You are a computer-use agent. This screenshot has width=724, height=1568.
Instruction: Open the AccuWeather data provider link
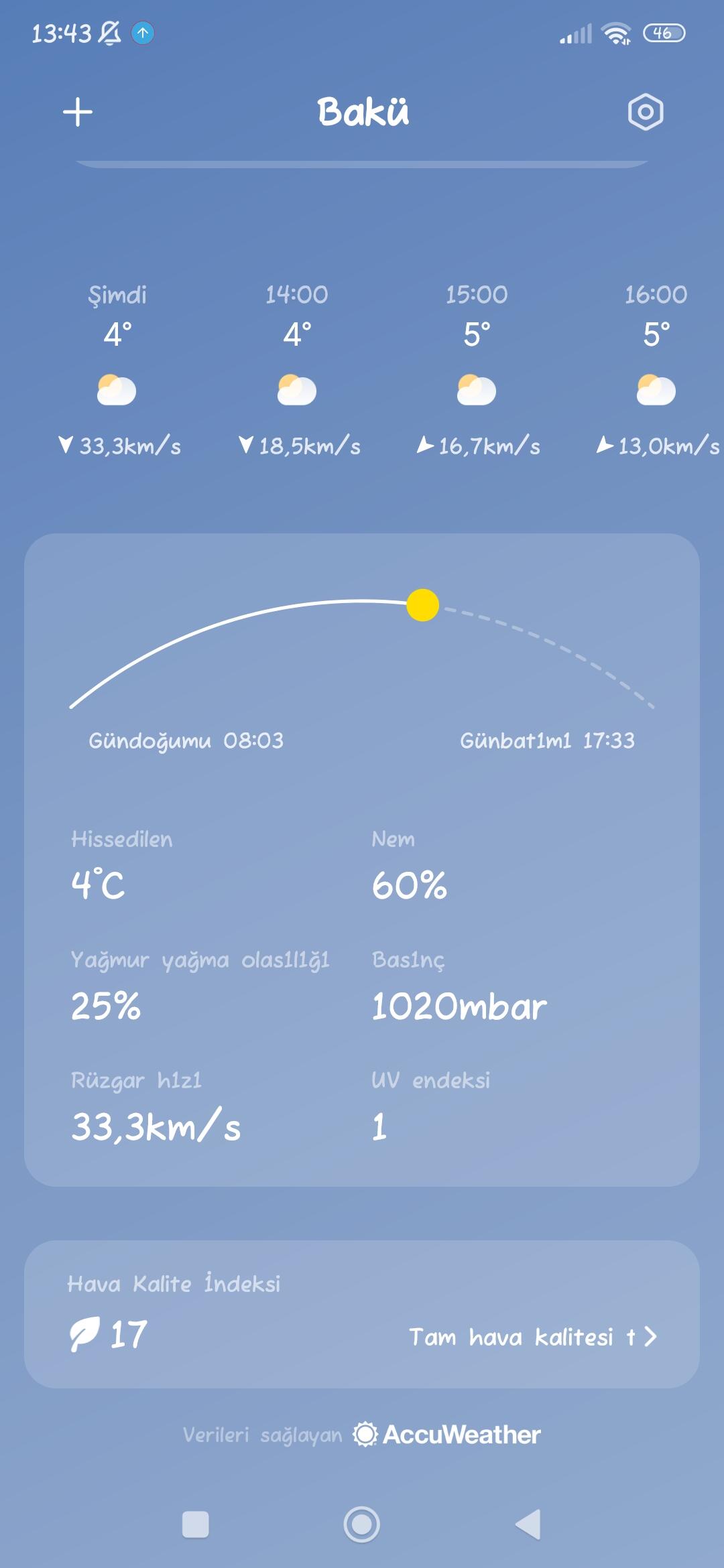click(x=447, y=1435)
